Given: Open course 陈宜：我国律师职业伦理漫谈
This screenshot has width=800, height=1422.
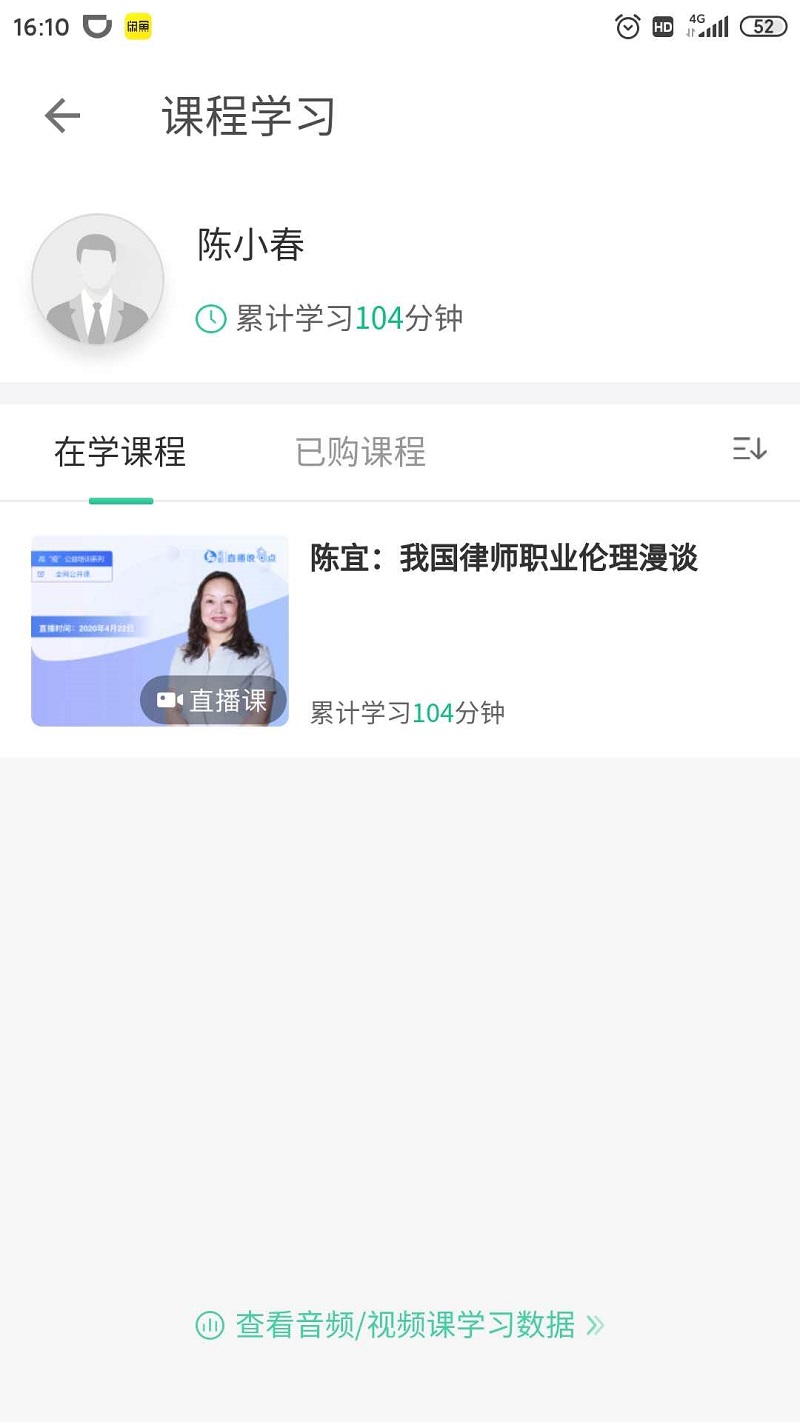Looking at the screenshot, I should pyautogui.click(x=400, y=630).
